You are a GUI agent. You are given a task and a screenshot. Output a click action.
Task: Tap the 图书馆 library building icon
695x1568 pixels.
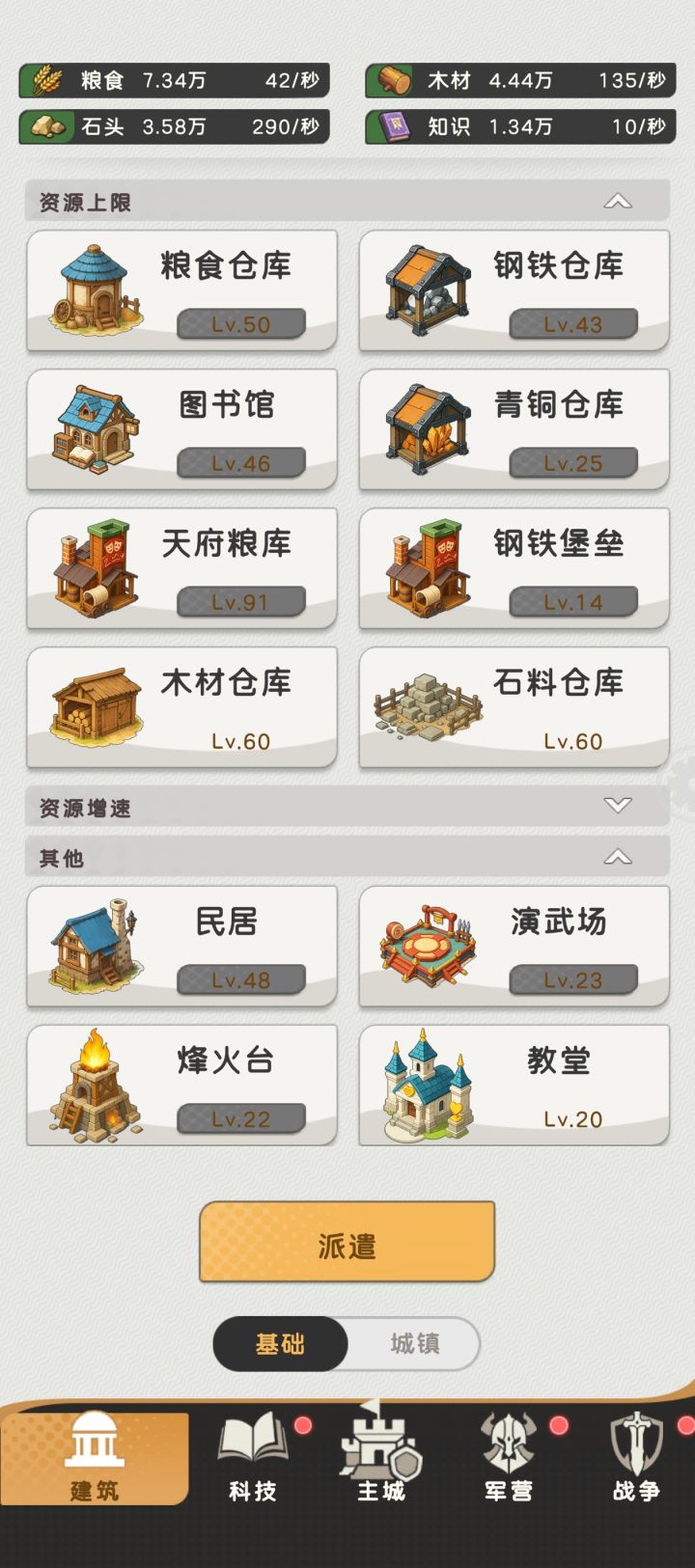91,429
